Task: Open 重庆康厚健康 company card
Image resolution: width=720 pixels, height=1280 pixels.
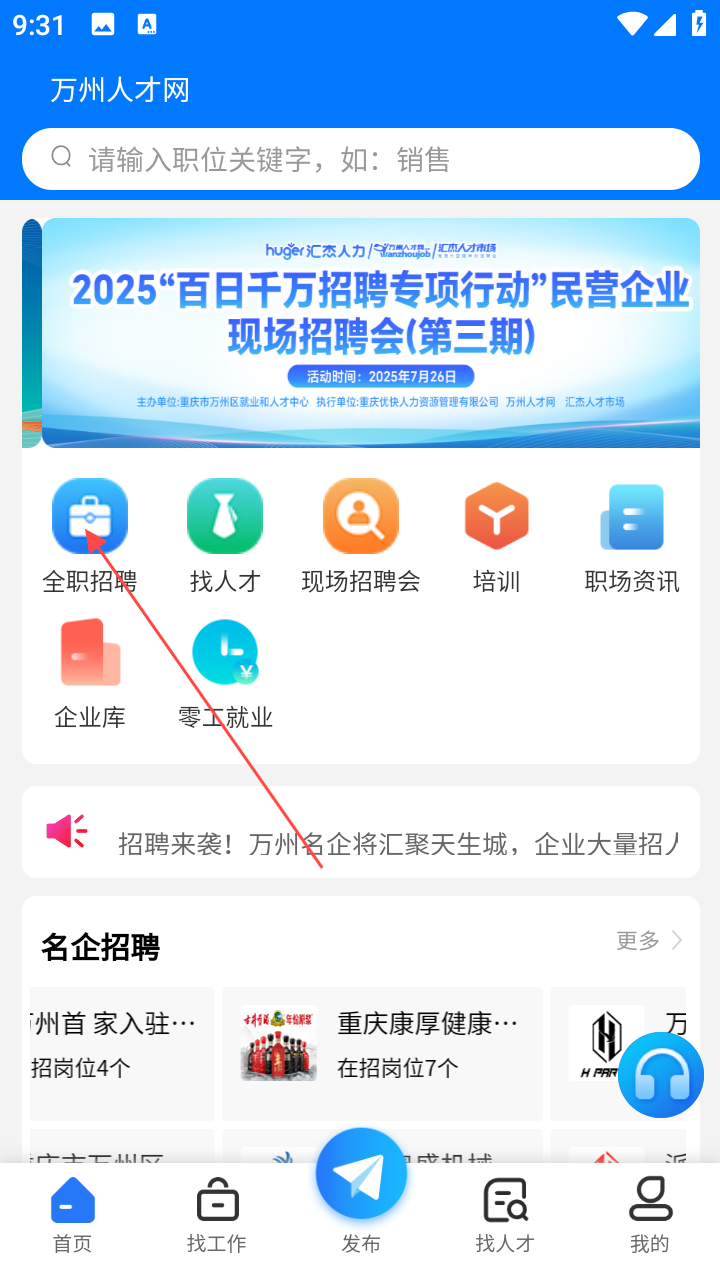Action: pyautogui.click(x=382, y=1054)
